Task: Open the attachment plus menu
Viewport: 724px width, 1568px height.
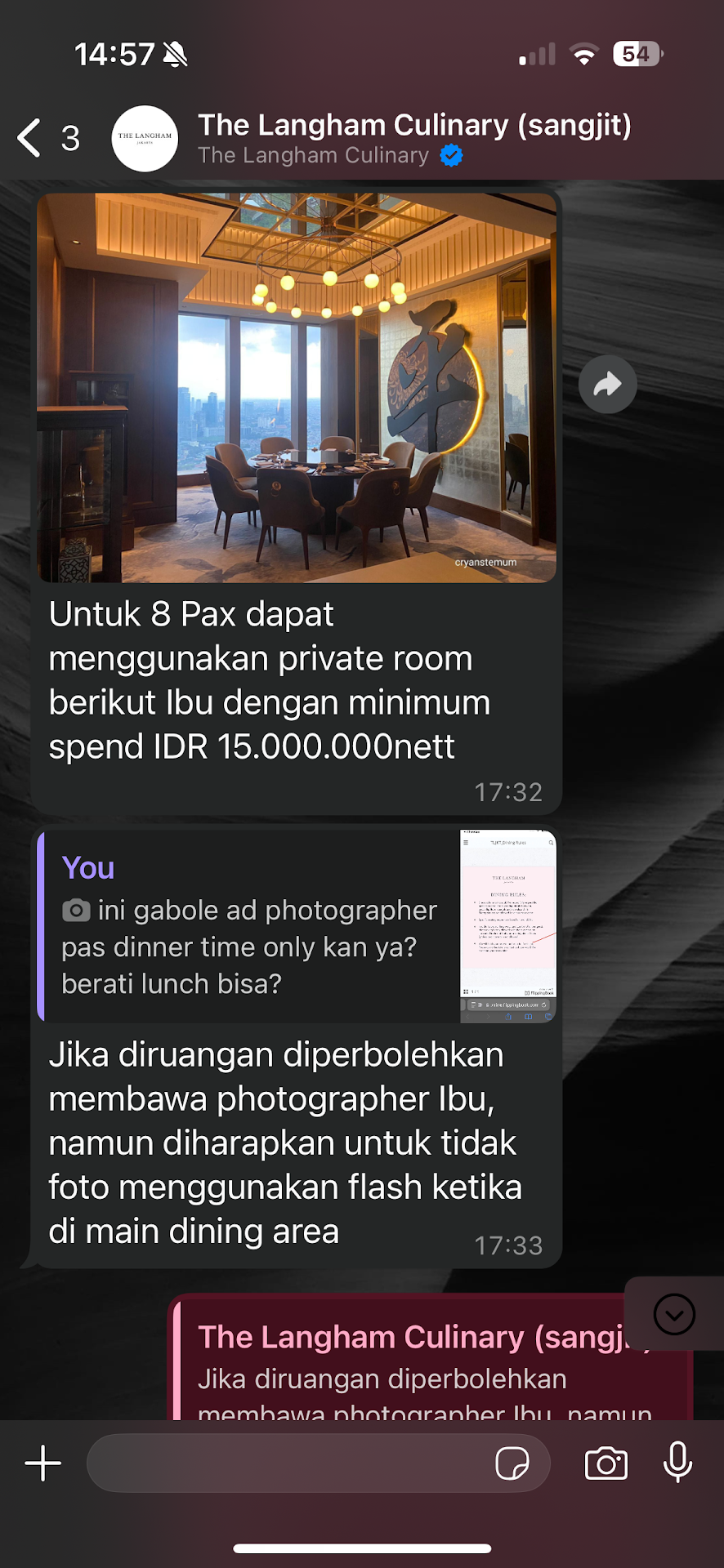Action: (x=43, y=1463)
